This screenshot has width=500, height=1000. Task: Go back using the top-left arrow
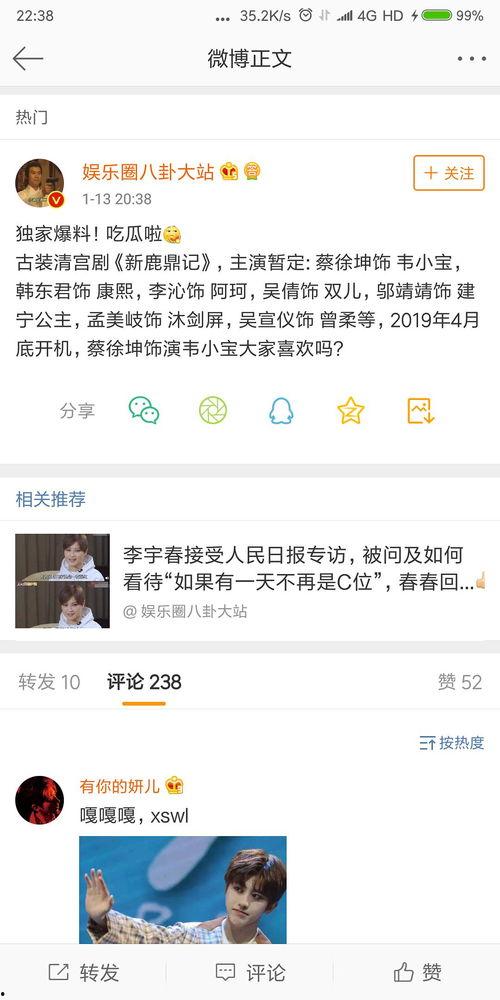27,59
